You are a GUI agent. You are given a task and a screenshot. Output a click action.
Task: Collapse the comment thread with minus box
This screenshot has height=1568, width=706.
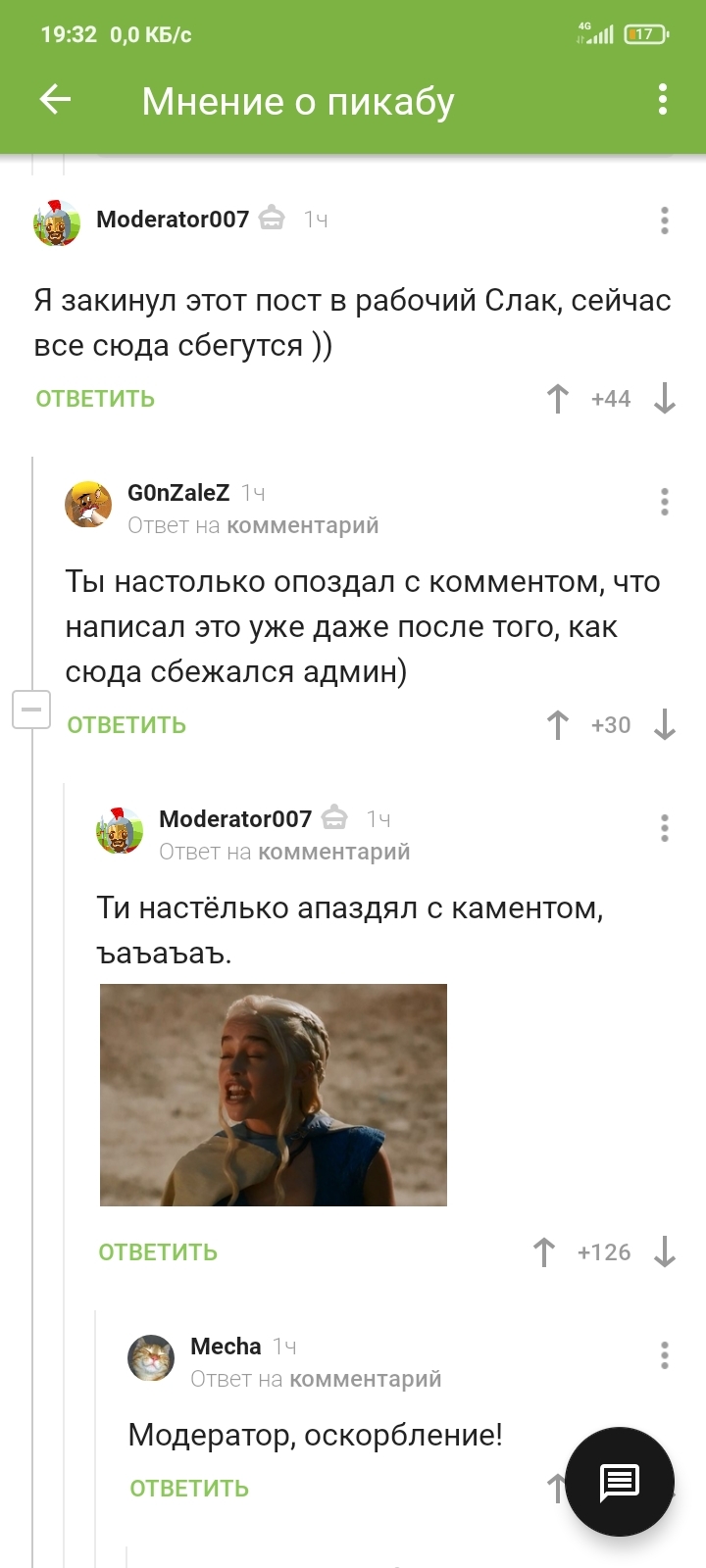31,709
